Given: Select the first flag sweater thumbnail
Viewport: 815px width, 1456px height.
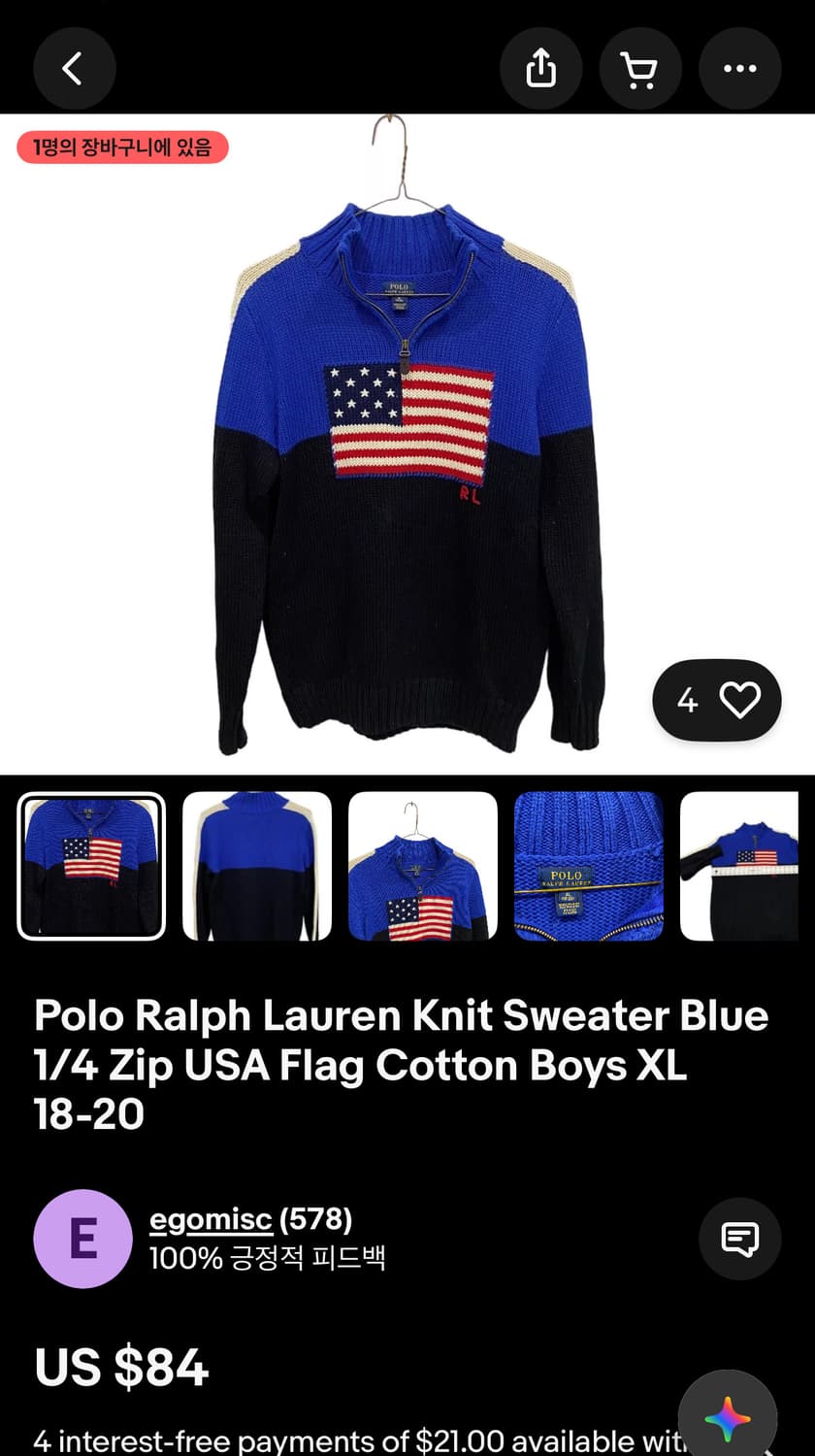Looking at the screenshot, I should click(91, 866).
